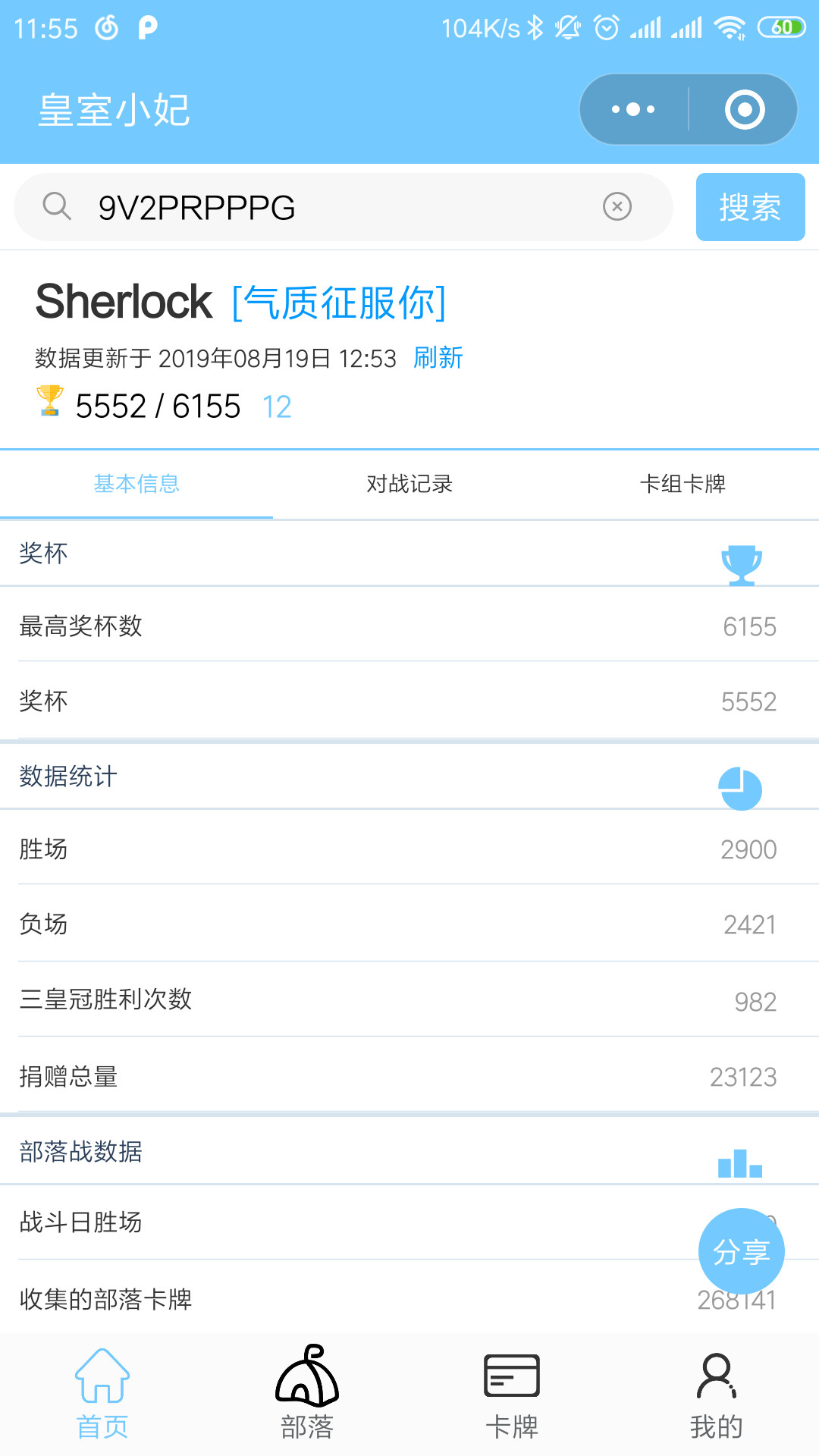Refresh data with 刷新 link
This screenshot has height=1456, width=819.
point(438,357)
